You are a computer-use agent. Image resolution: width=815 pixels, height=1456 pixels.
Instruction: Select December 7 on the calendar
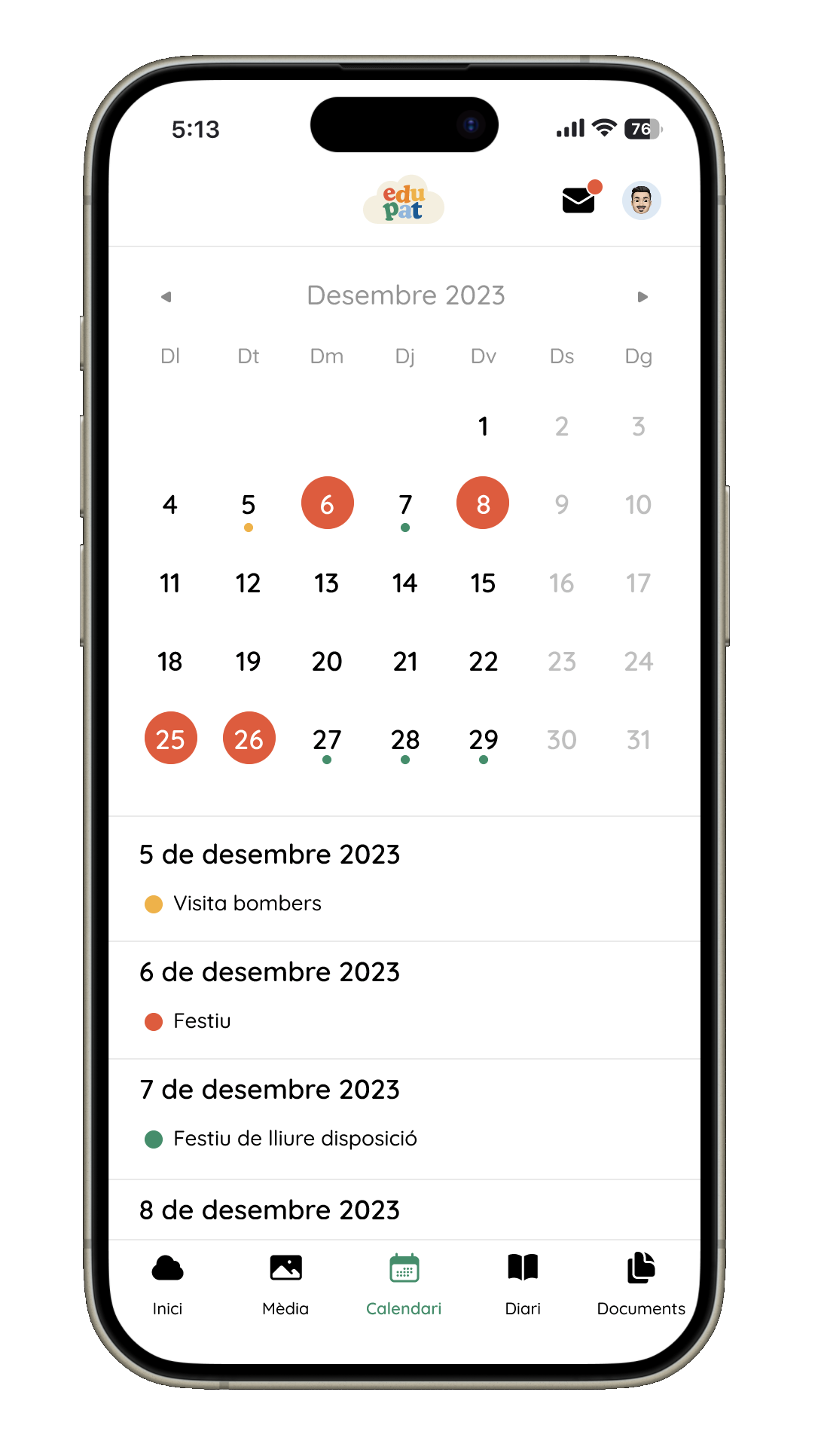[405, 504]
